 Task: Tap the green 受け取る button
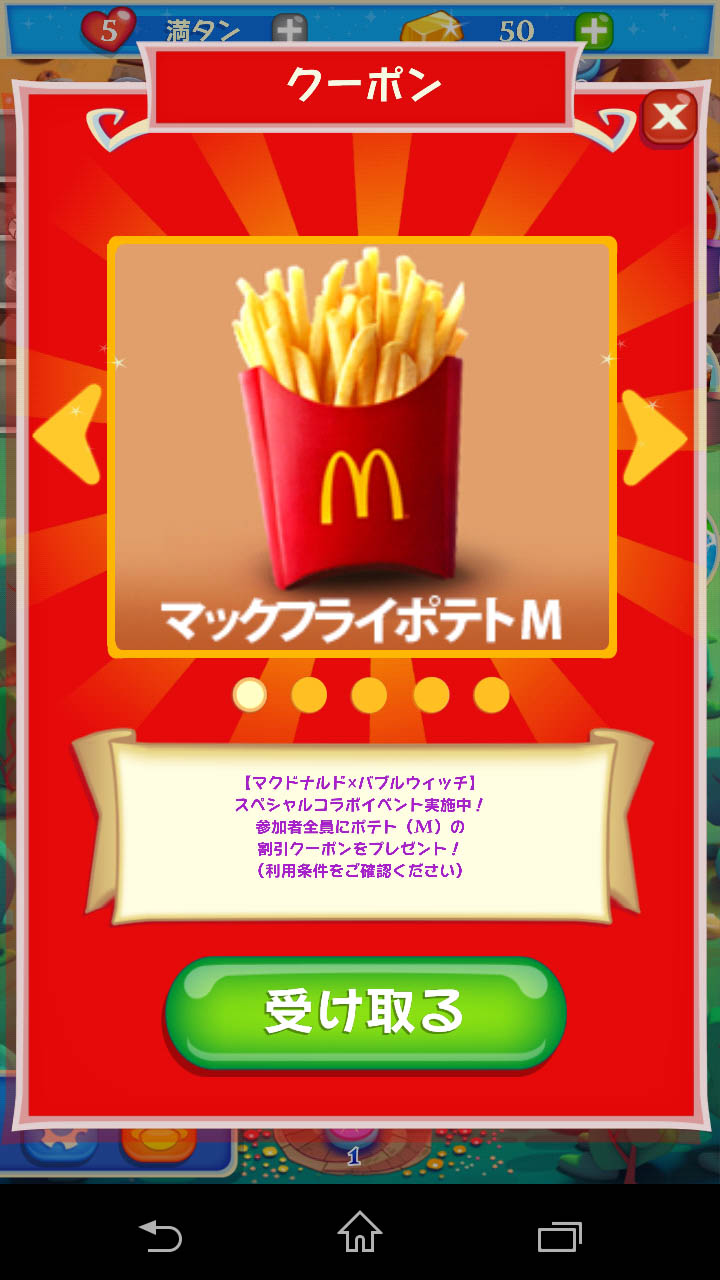click(365, 1013)
